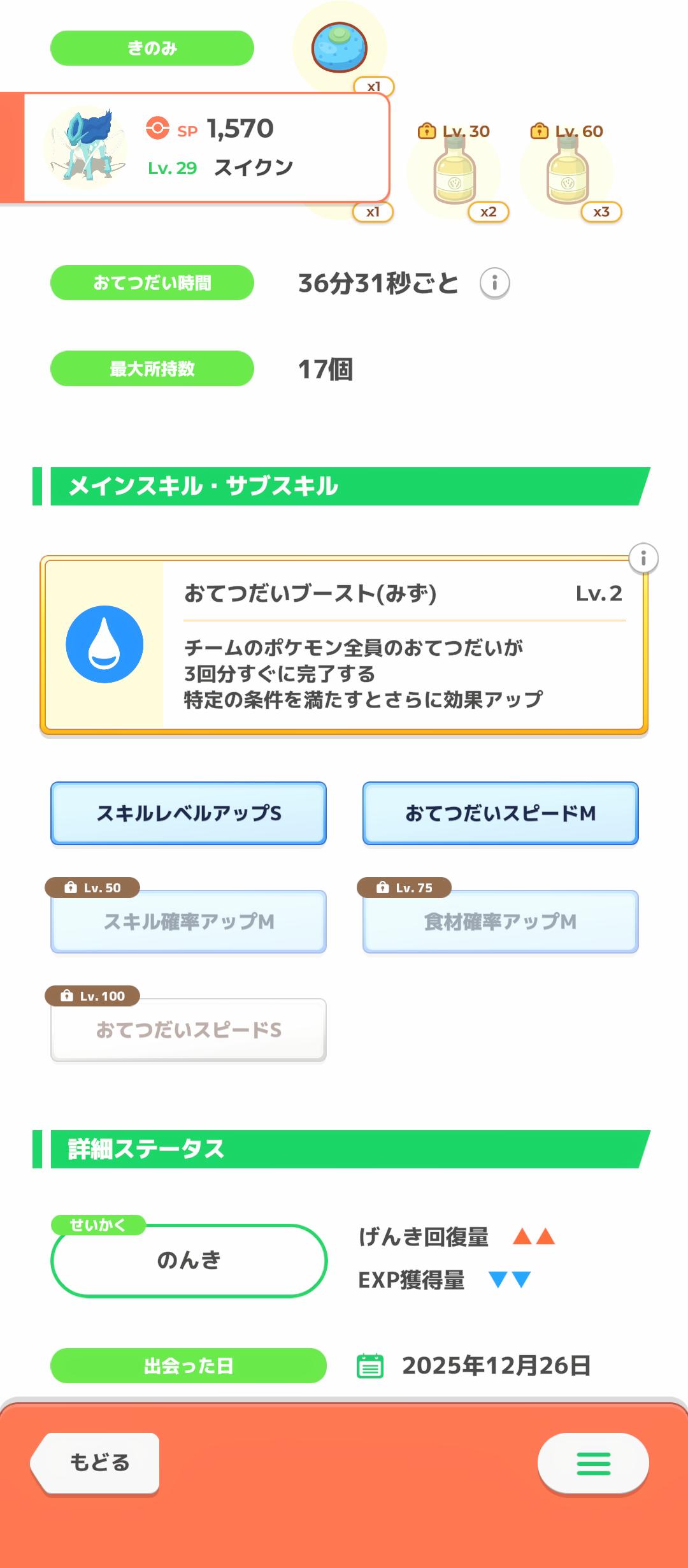Open the おてつだいブースト(みず) main skill card
The width and height of the screenshot is (688, 1568).
344,645
